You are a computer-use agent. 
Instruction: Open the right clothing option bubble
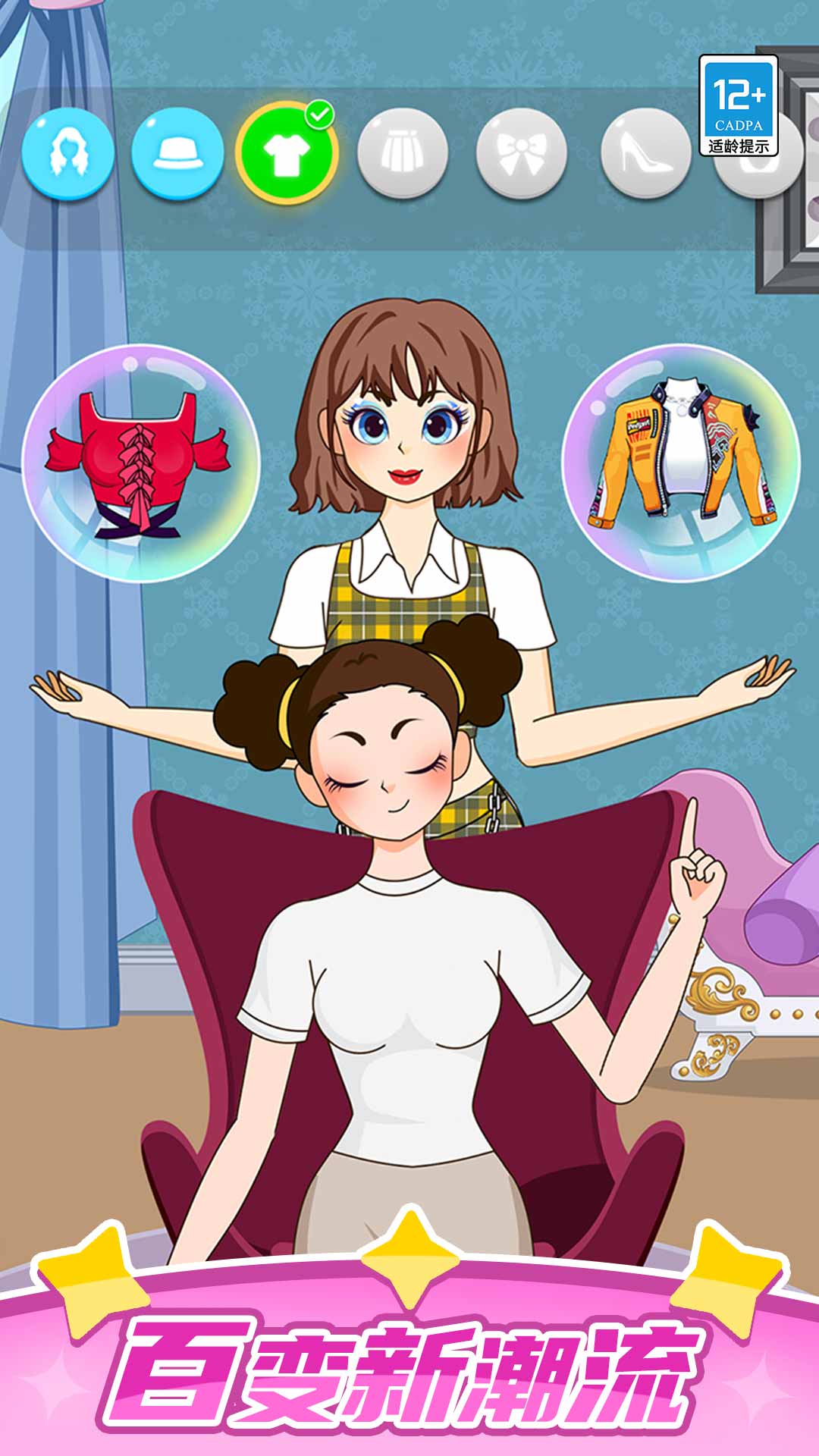(673, 455)
